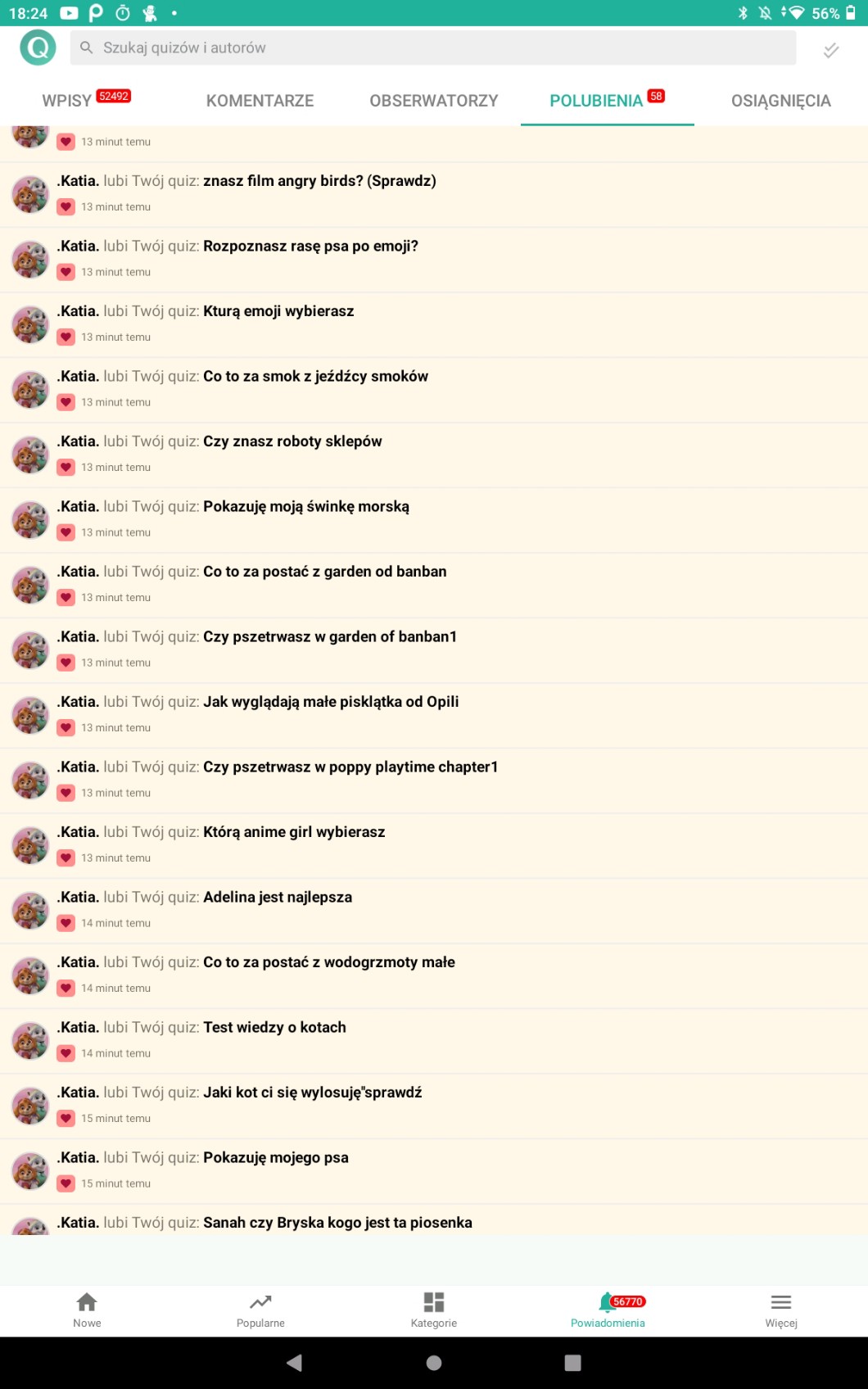
Task: Open notification for Którą anime girl wybierasz
Action: click(294, 832)
